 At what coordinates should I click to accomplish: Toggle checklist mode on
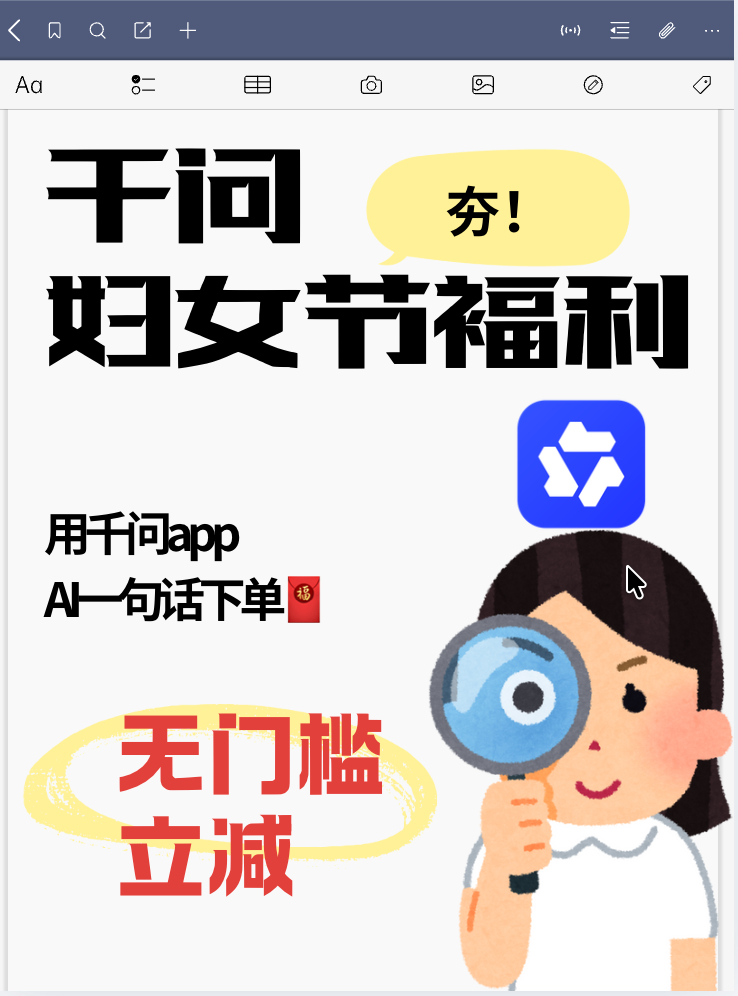[142, 85]
